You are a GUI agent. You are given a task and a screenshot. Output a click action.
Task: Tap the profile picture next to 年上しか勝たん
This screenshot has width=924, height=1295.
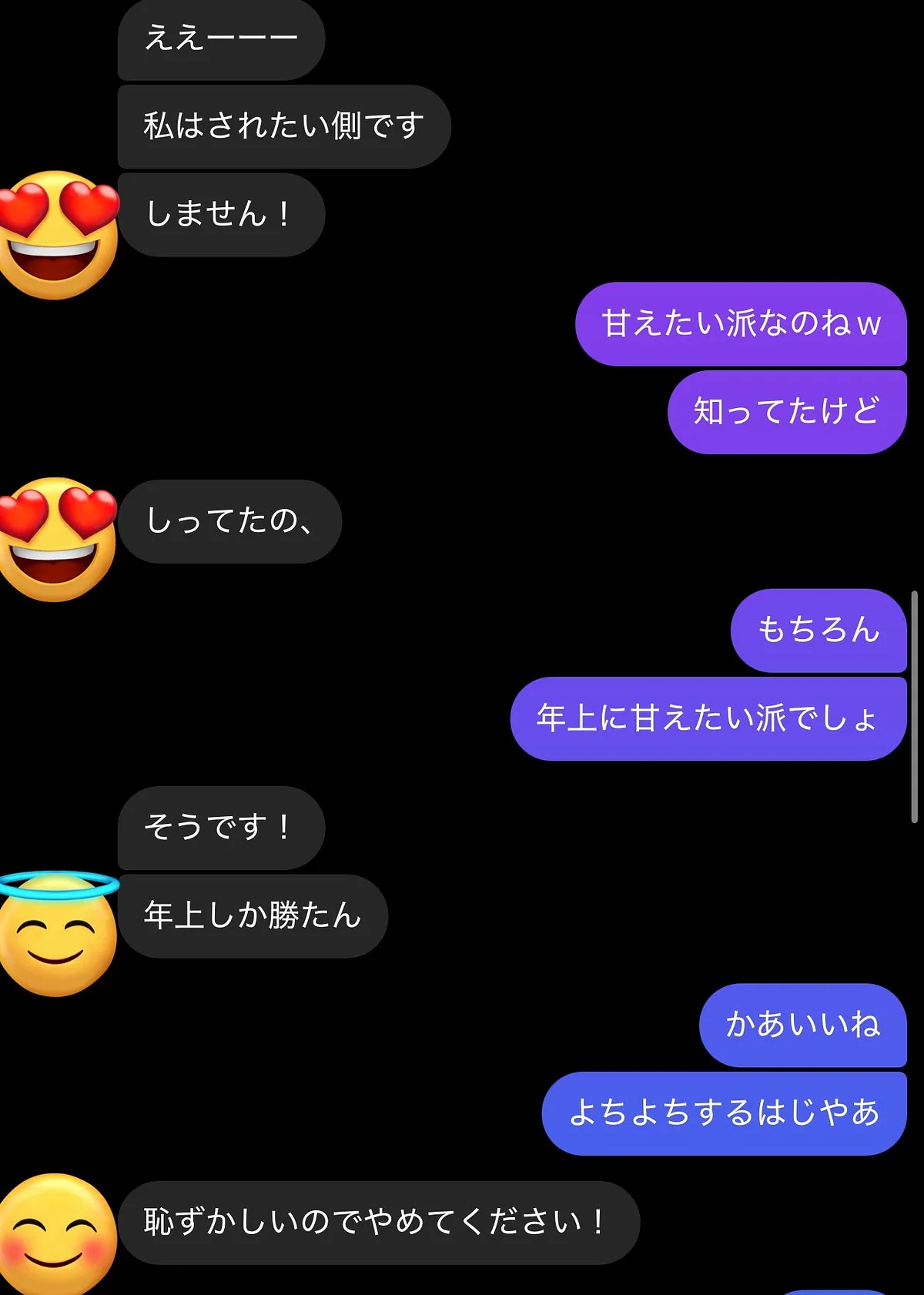click(x=55, y=935)
